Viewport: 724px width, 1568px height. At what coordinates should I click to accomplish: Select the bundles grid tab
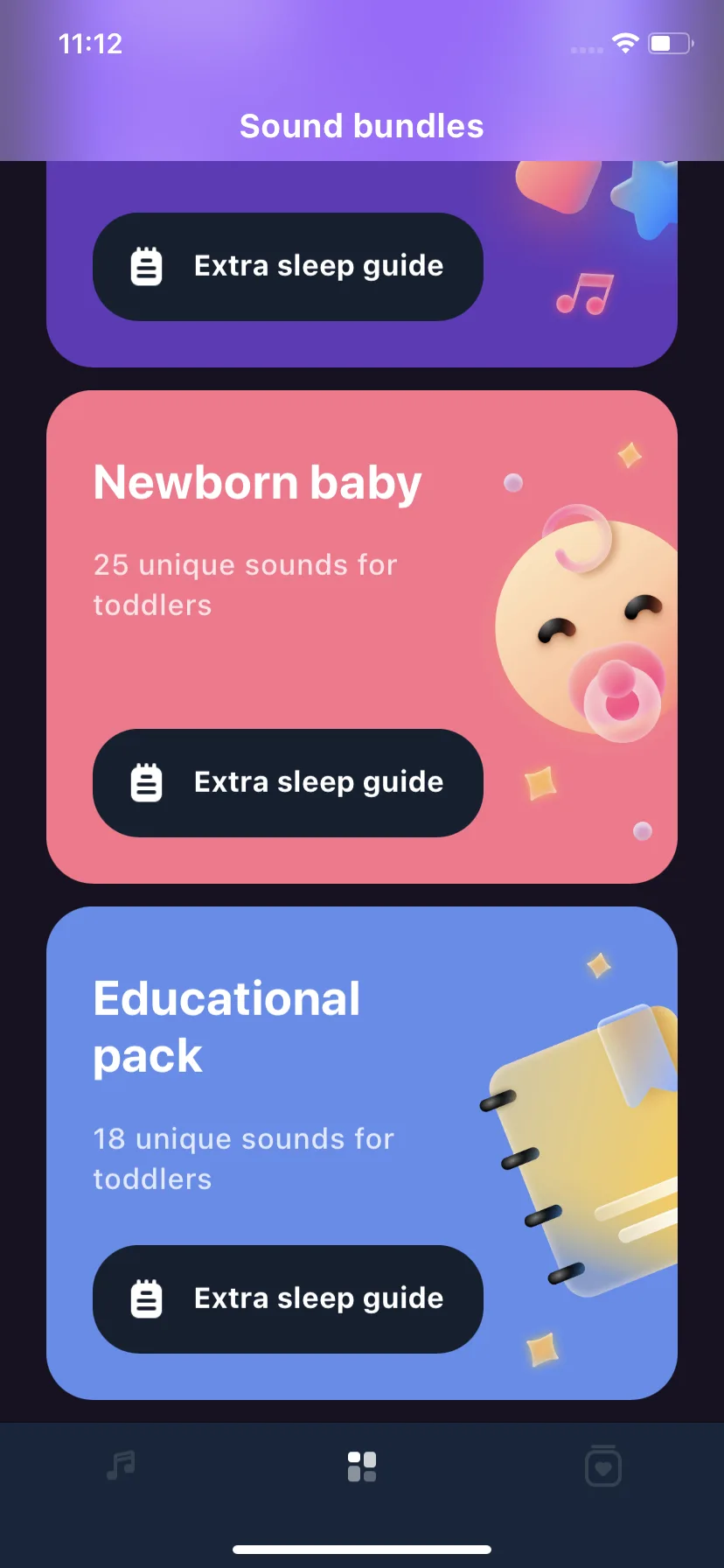click(x=362, y=1466)
